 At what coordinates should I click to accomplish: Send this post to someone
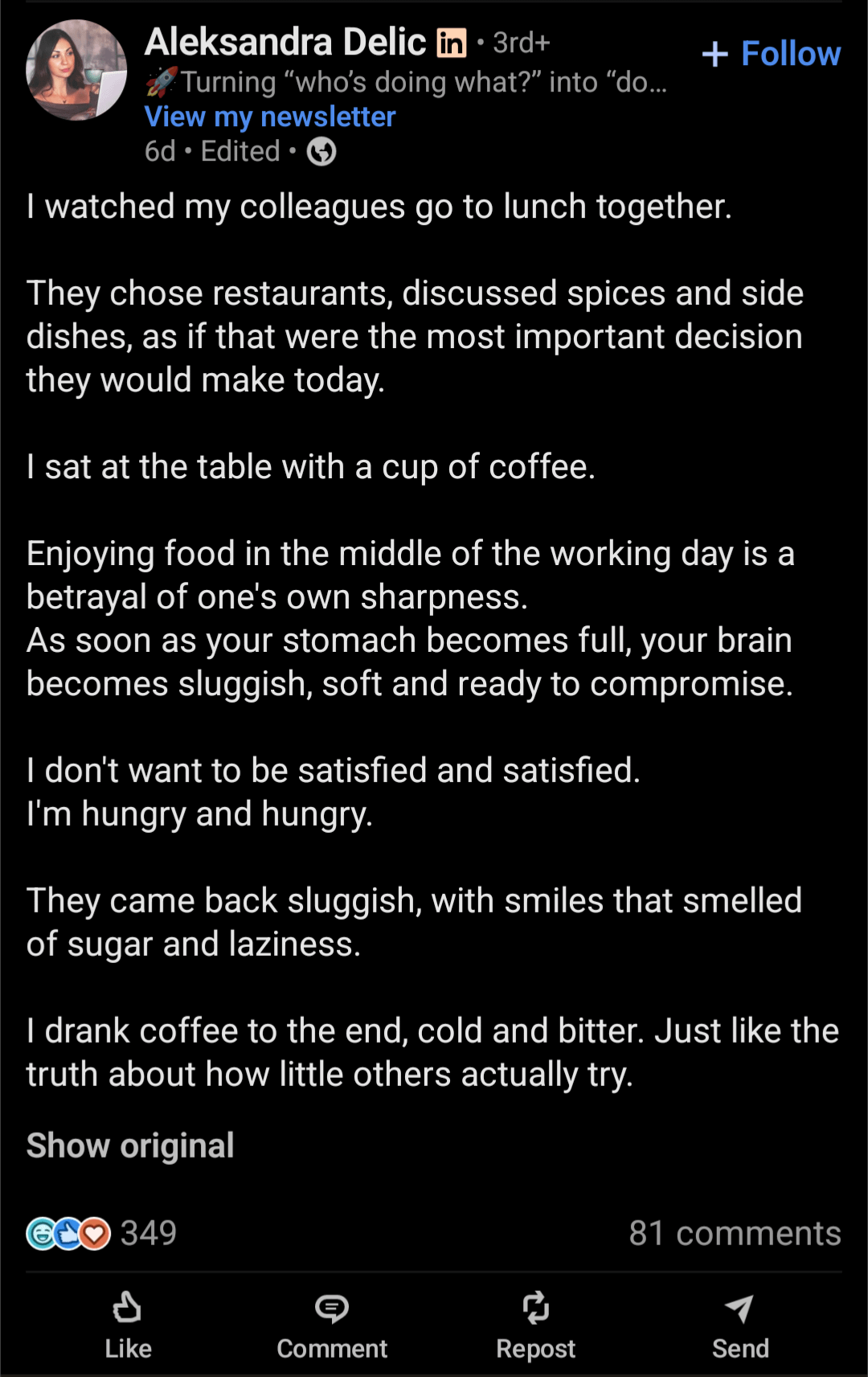pyautogui.click(x=740, y=1324)
